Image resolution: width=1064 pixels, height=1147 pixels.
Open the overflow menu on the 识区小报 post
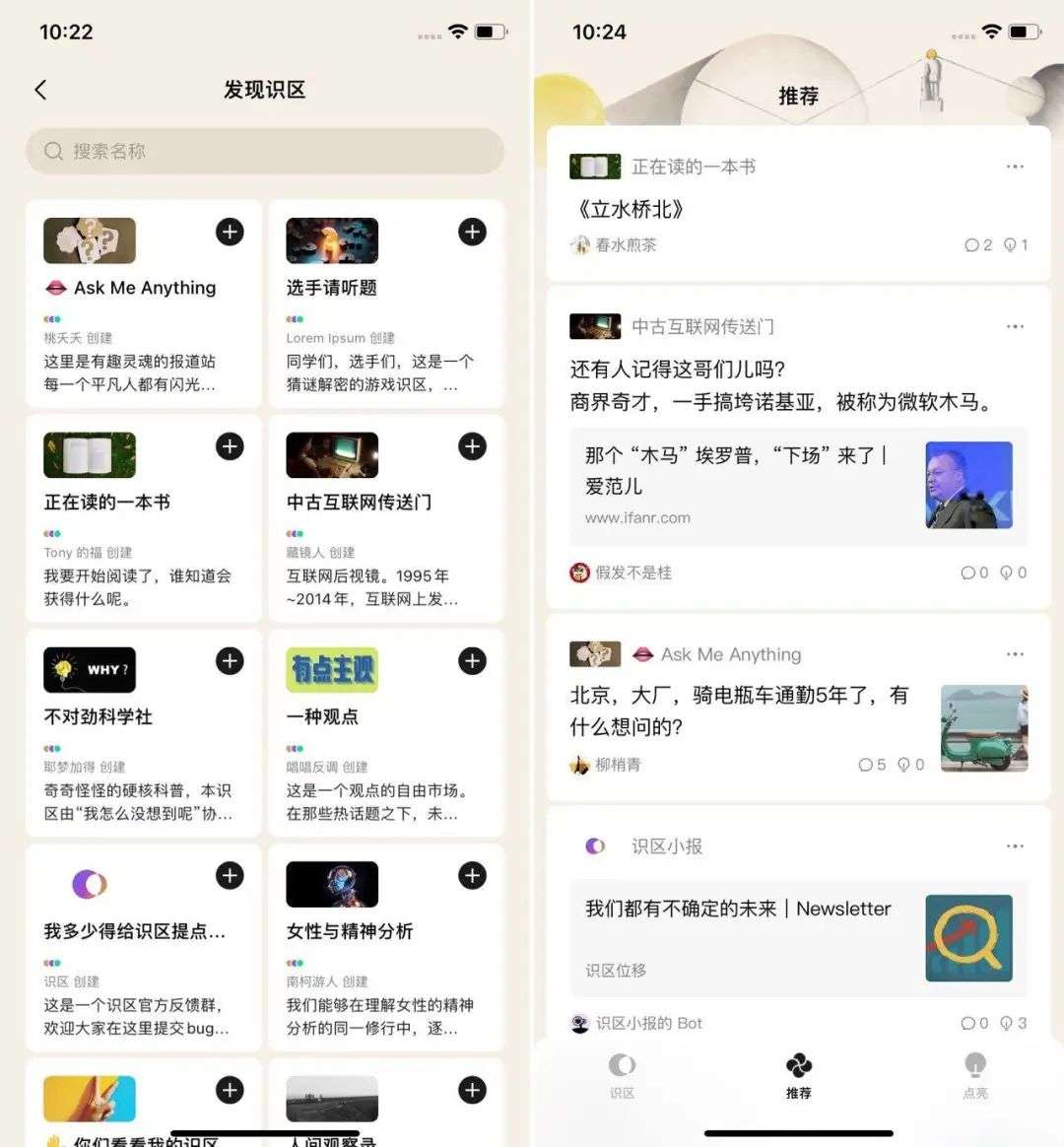pyautogui.click(x=1015, y=846)
